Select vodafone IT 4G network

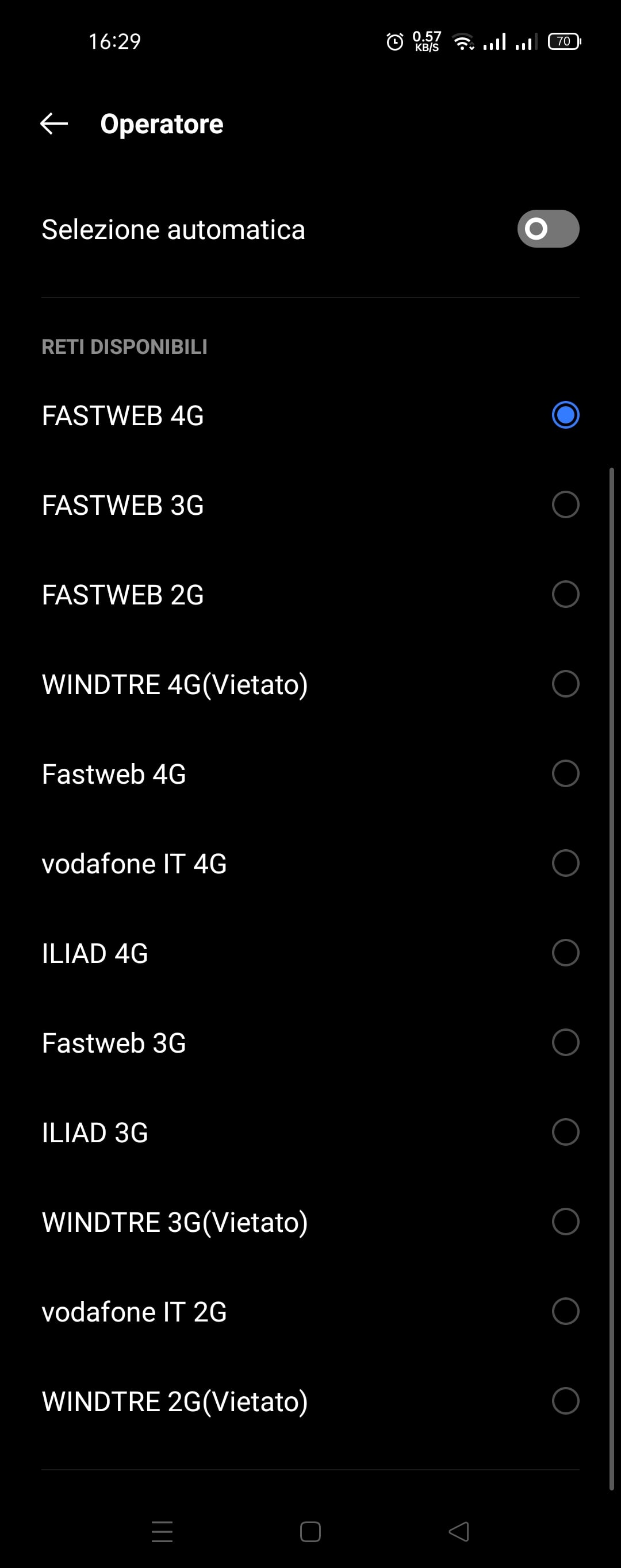click(564, 863)
